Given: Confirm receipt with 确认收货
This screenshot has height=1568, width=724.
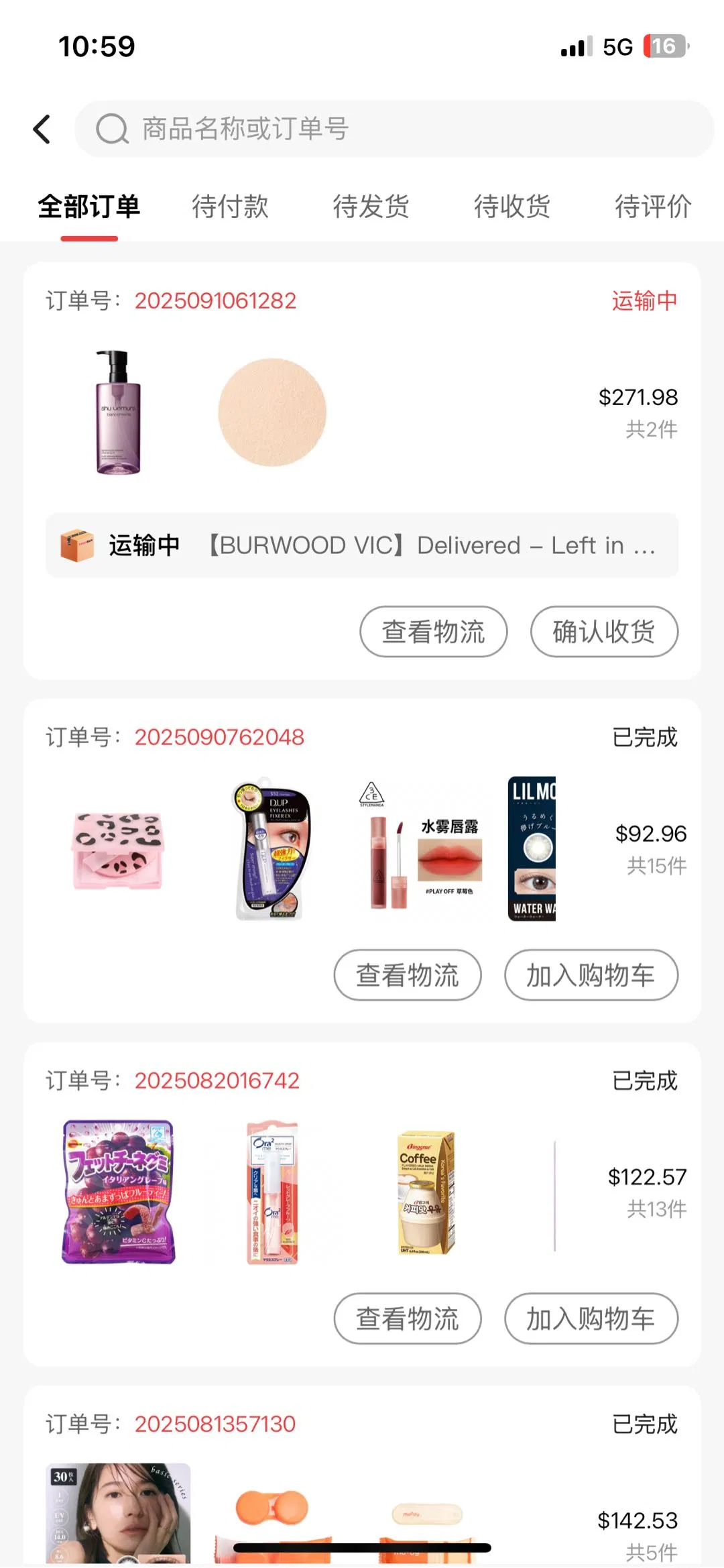Looking at the screenshot, I should 604,632.
